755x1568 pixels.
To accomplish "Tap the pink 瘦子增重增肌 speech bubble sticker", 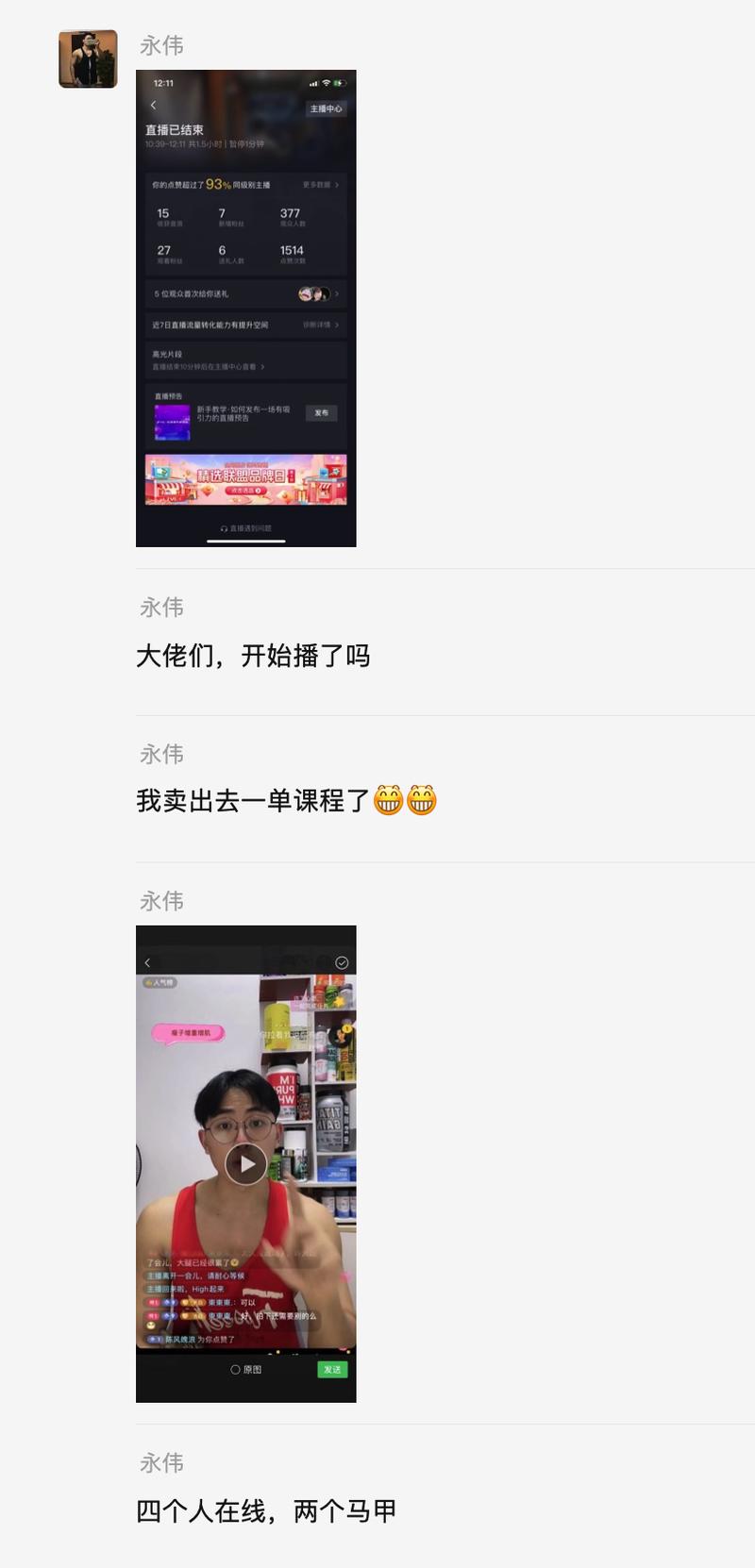I will [191, 1031].
